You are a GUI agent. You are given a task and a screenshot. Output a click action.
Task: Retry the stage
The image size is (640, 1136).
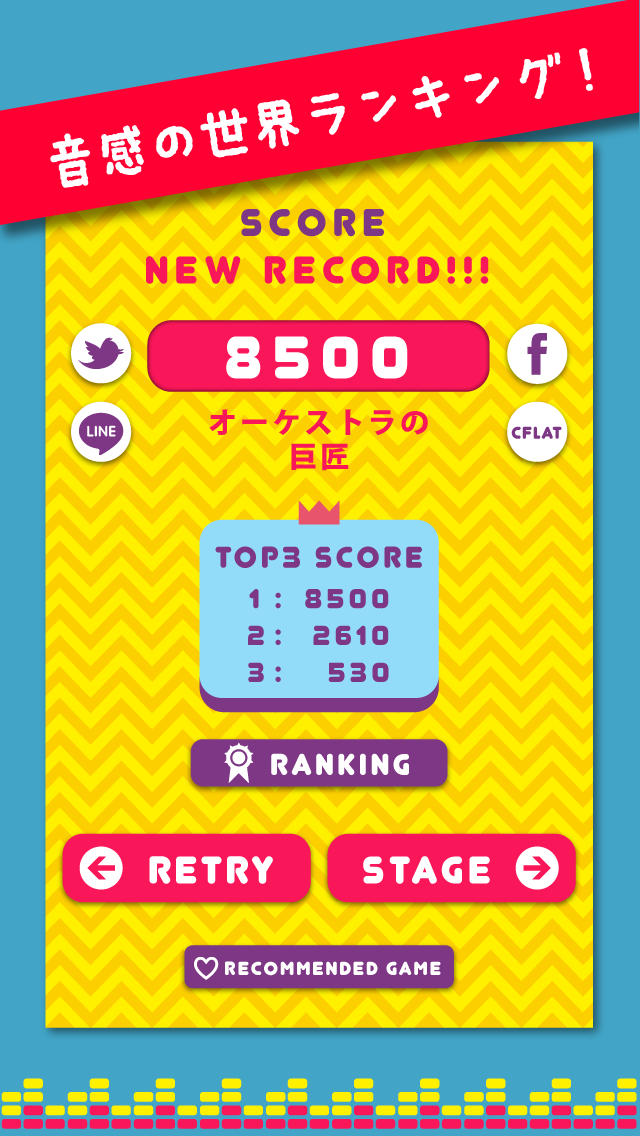point(187,869)
